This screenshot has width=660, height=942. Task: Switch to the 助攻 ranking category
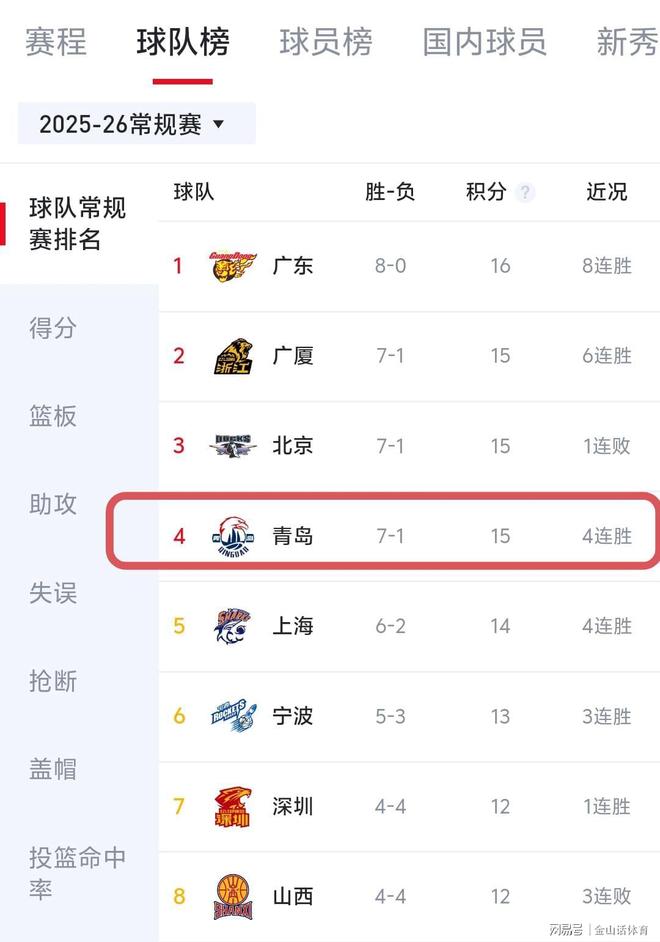(53, 504)
